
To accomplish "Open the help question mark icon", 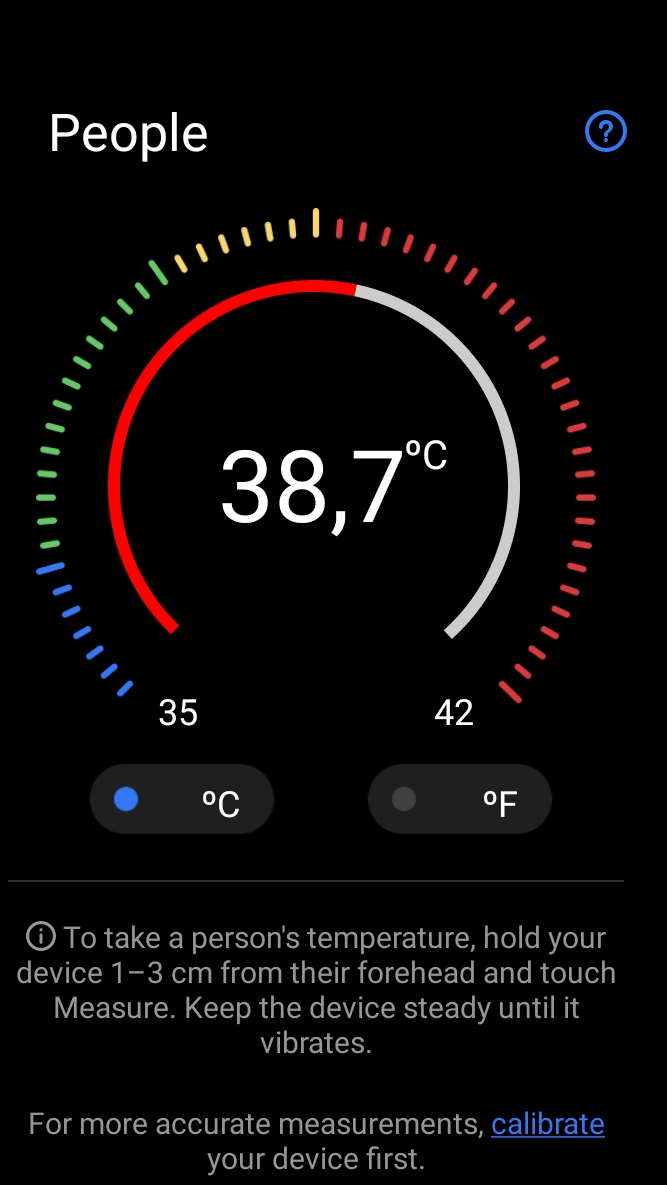I will [605, 132].
